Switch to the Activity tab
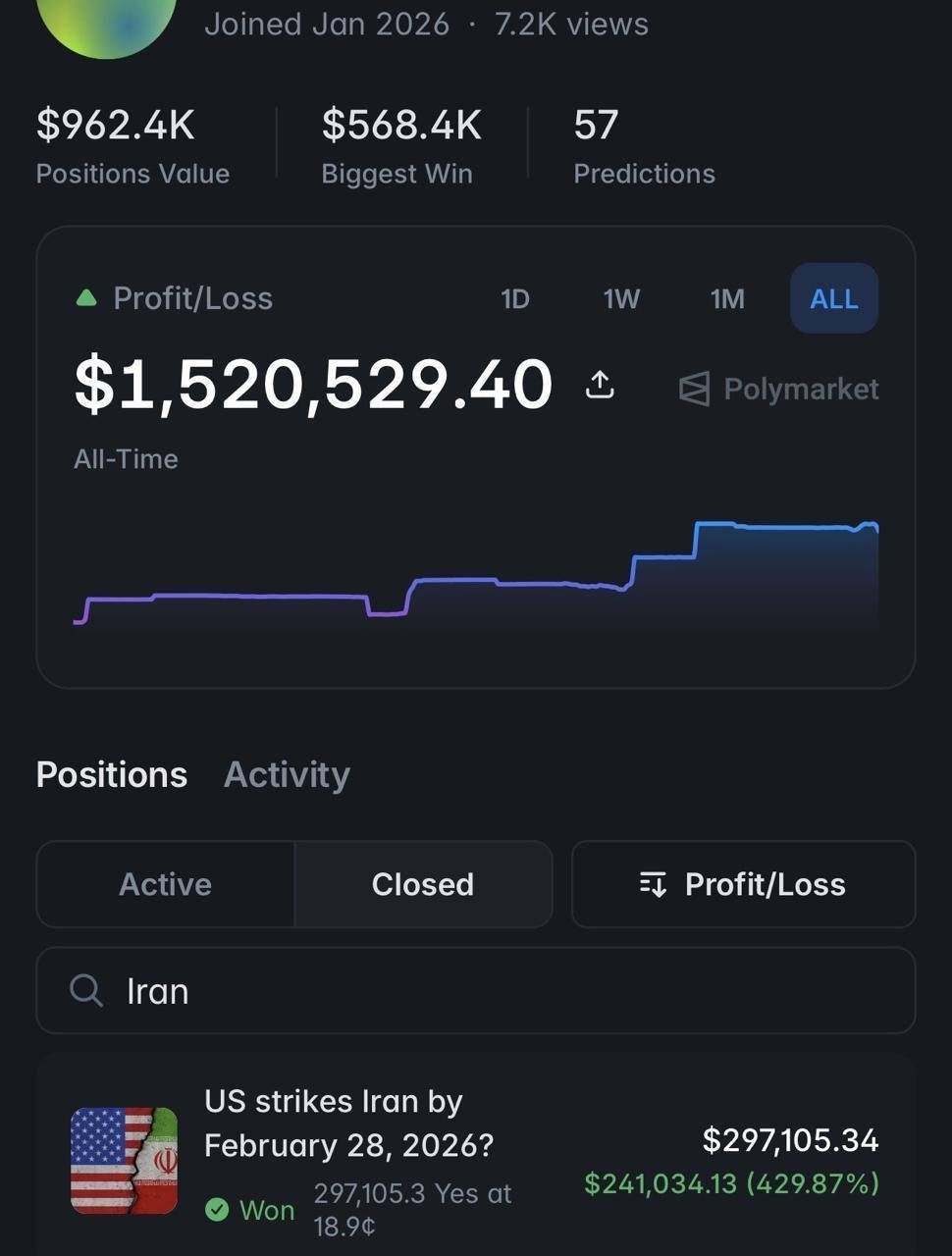Image resolution: width=952 pixels, height=1256 pixels. click(x=287, y=774)
